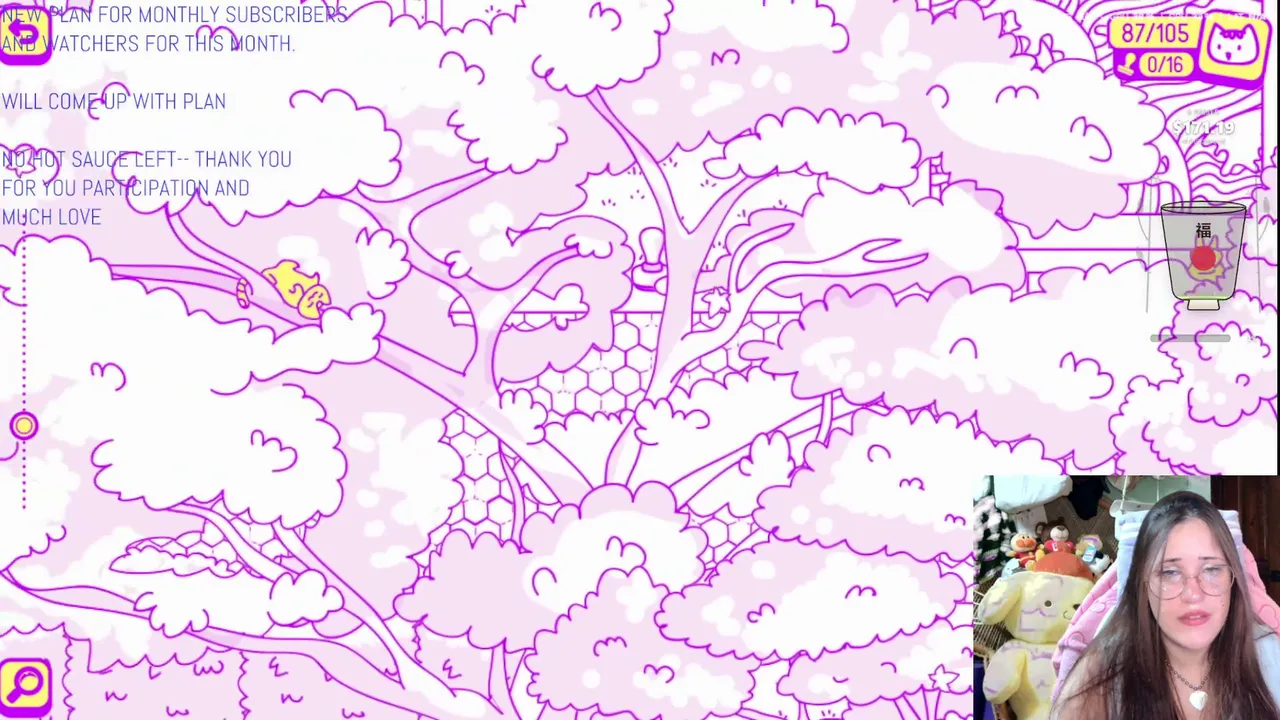Viewport: 1280px width, 720px height.
Task: Open the magnifying glass hint tool
Action: pyautogui.click(x=24, y=685)
